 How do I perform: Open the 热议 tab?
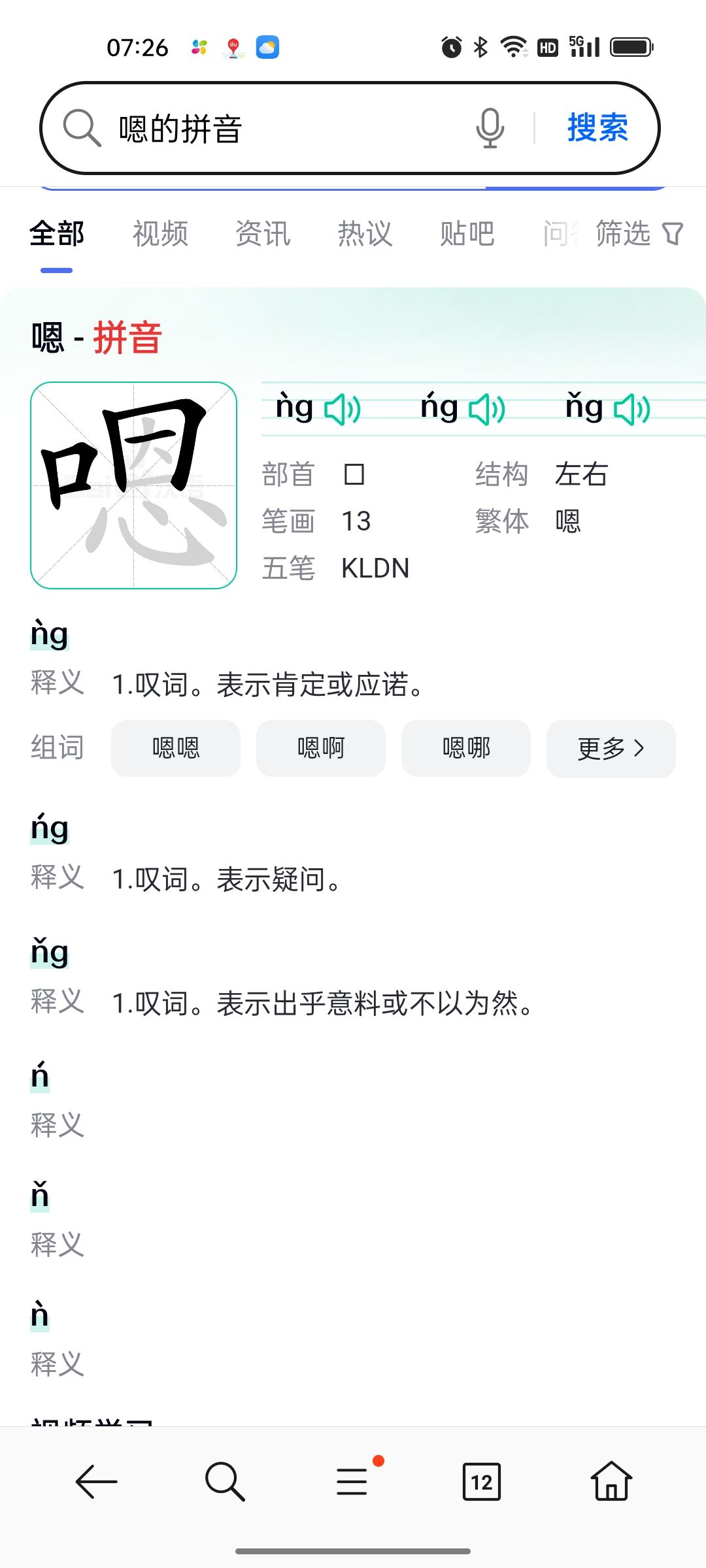click(365, 234)
